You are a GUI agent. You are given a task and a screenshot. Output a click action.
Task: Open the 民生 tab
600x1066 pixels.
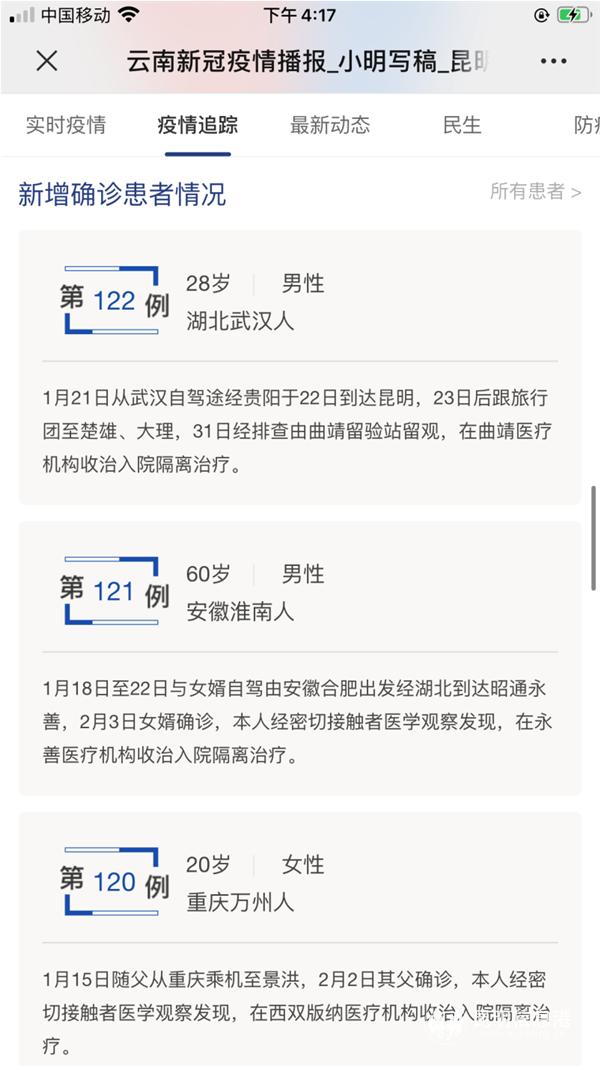coord(462,125)
